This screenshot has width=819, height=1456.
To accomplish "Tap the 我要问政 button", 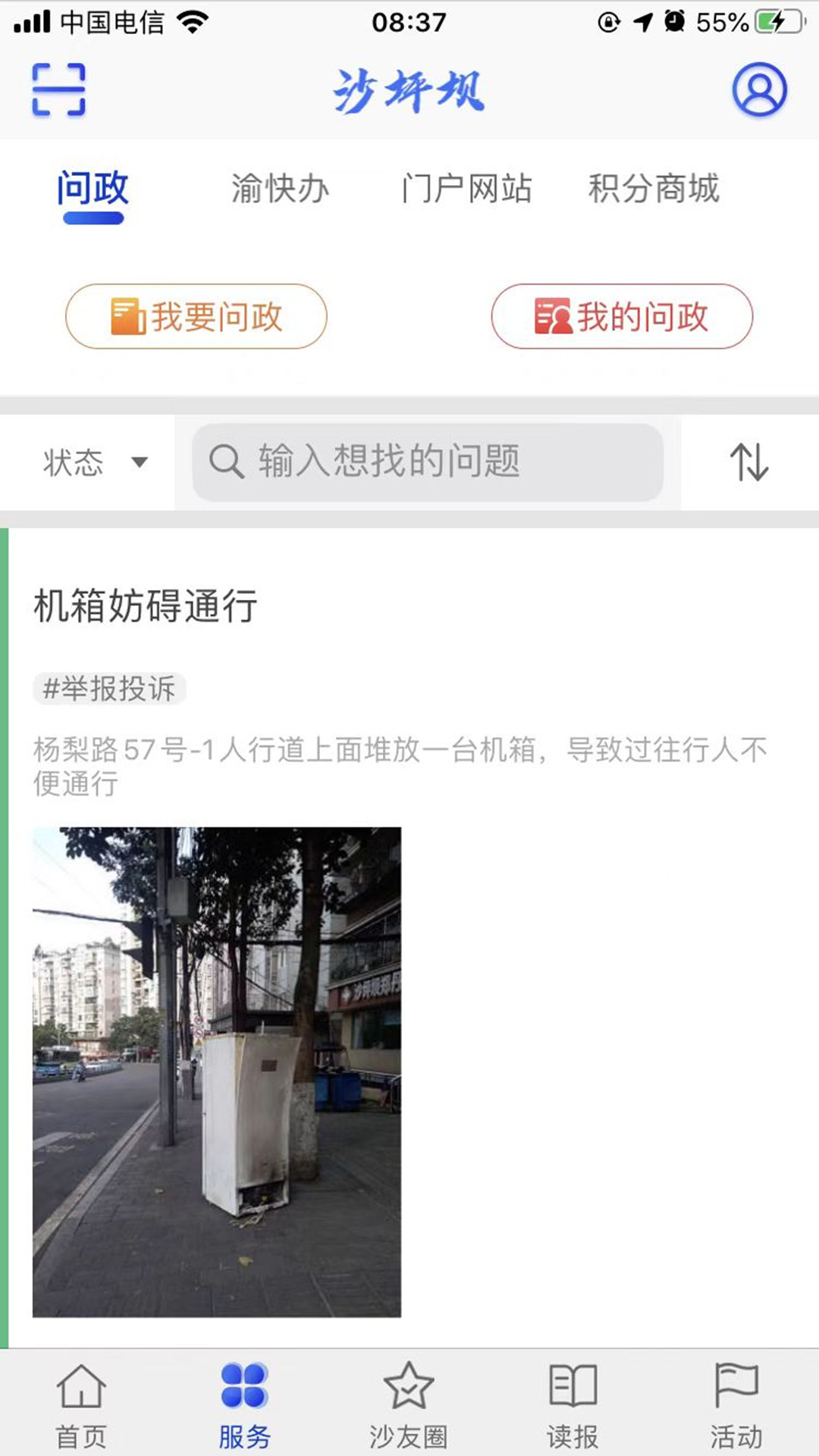I will coord(196,316).
